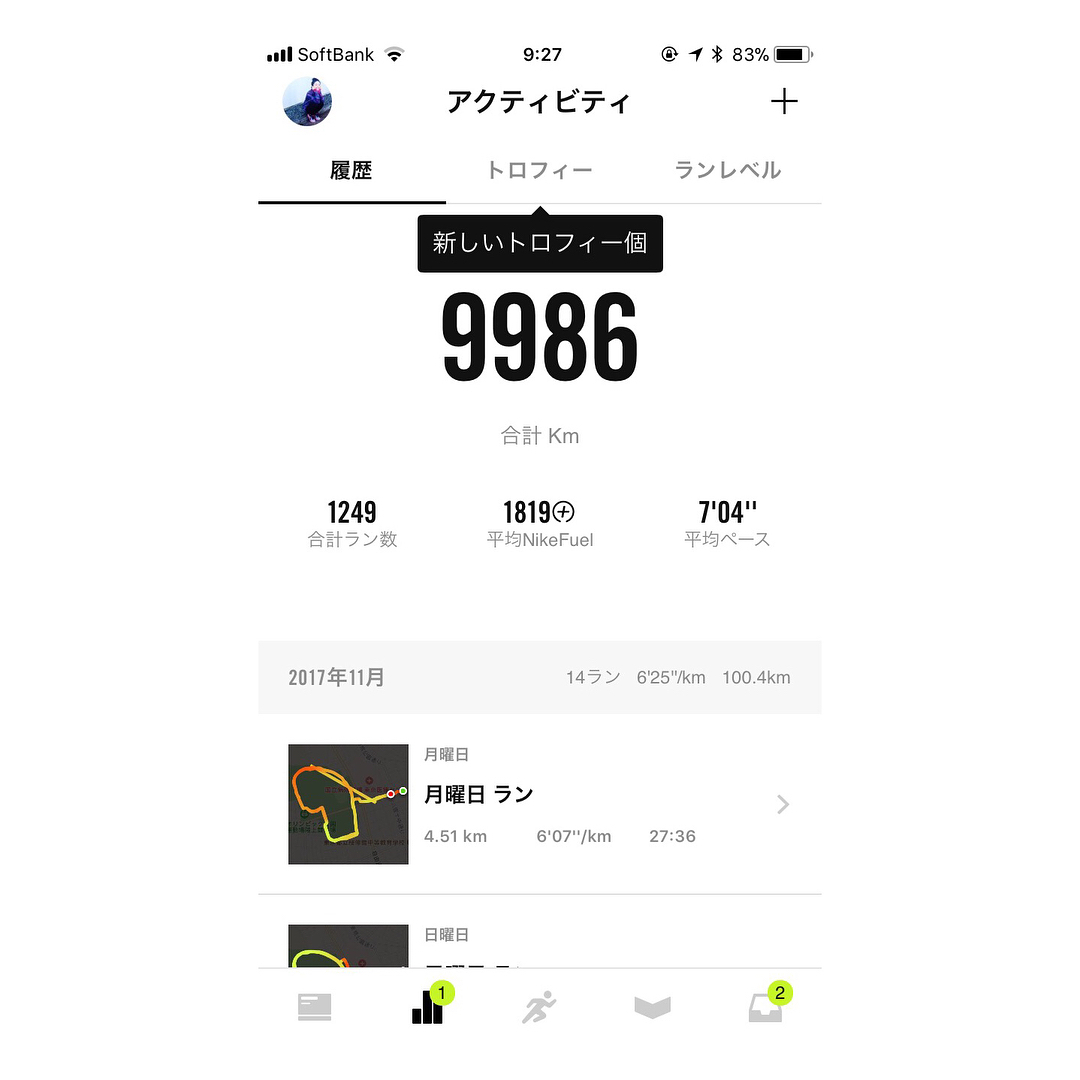Add a new activity with plus icon
1080x1080 pixels.
(784, 102)
